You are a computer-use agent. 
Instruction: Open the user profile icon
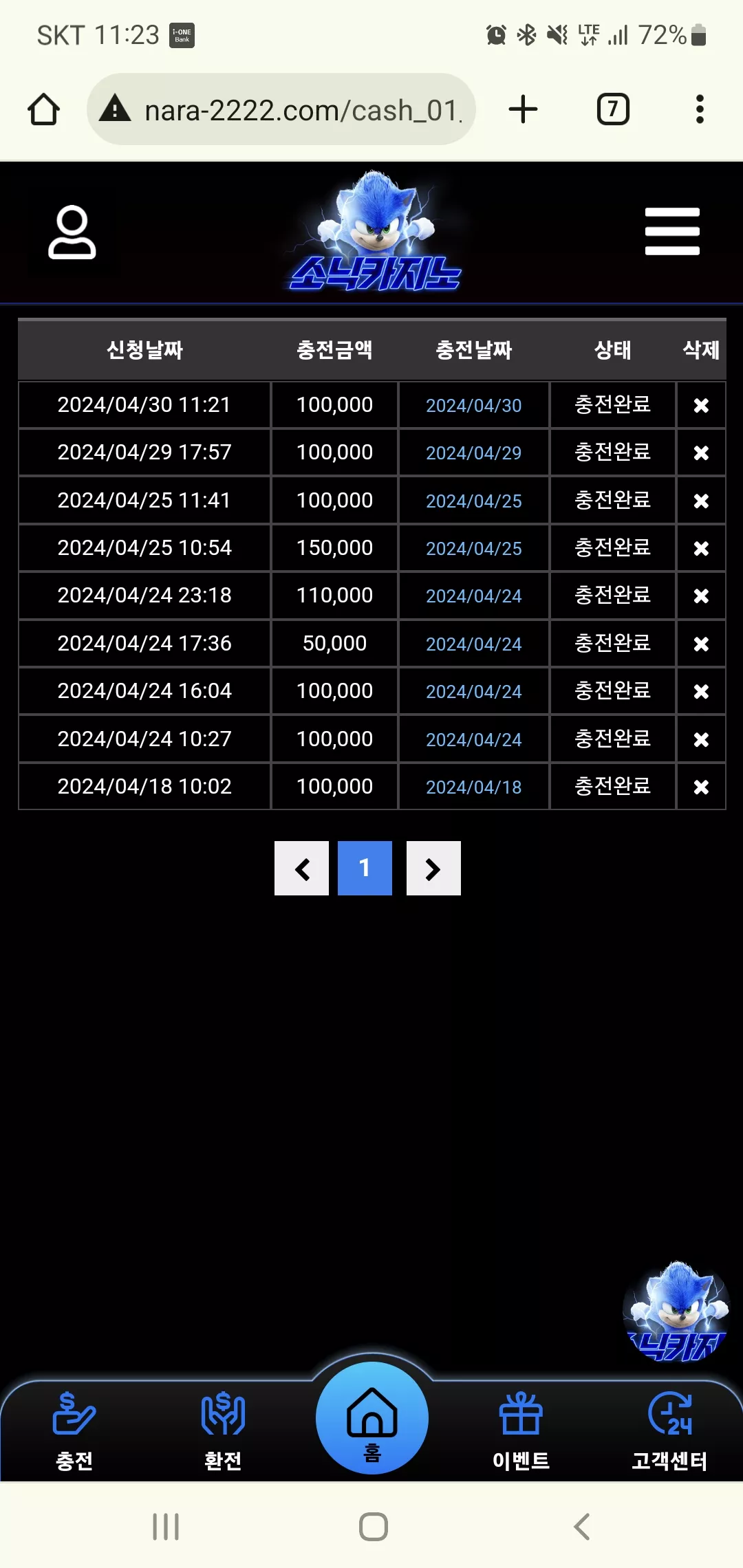[x=72, y=232]
